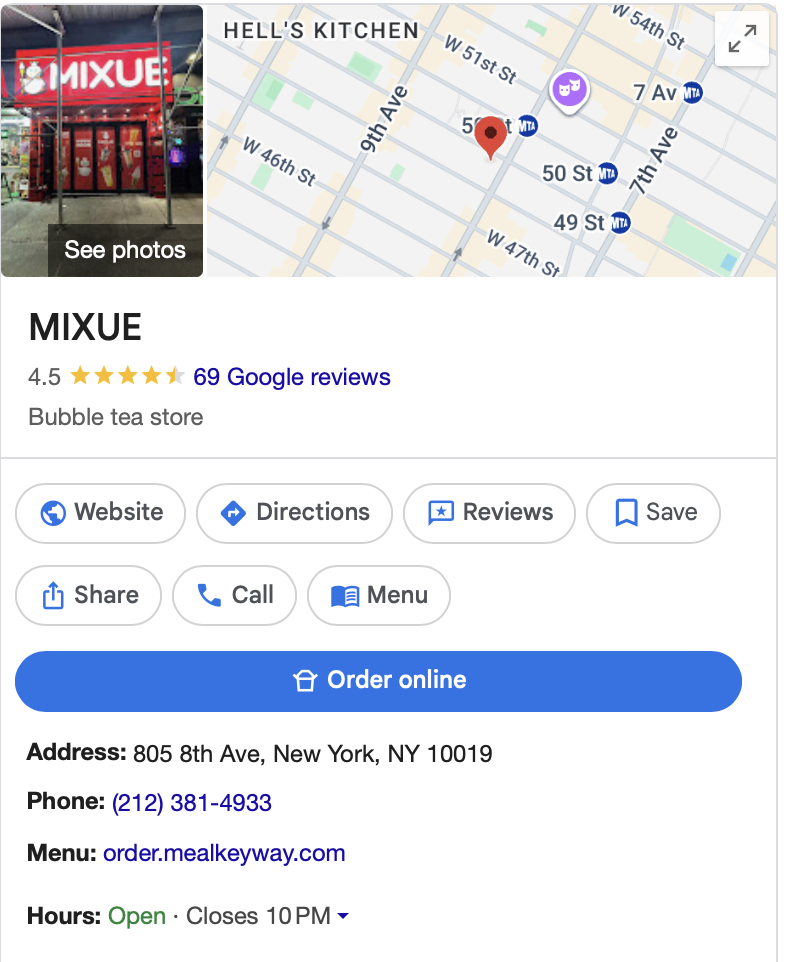
Task: Open the Menu button
Action: coord(379,595)
